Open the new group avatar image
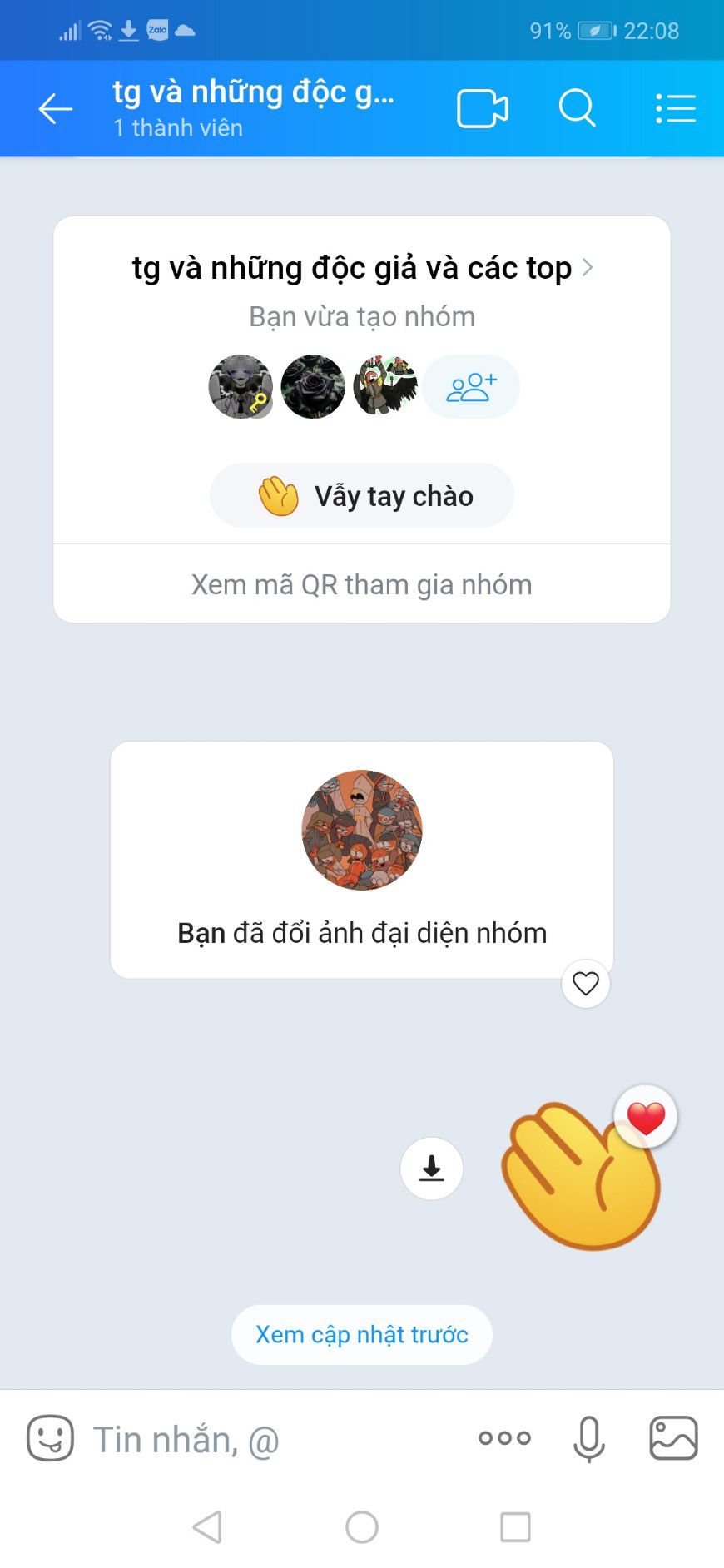 click(362, 830)
